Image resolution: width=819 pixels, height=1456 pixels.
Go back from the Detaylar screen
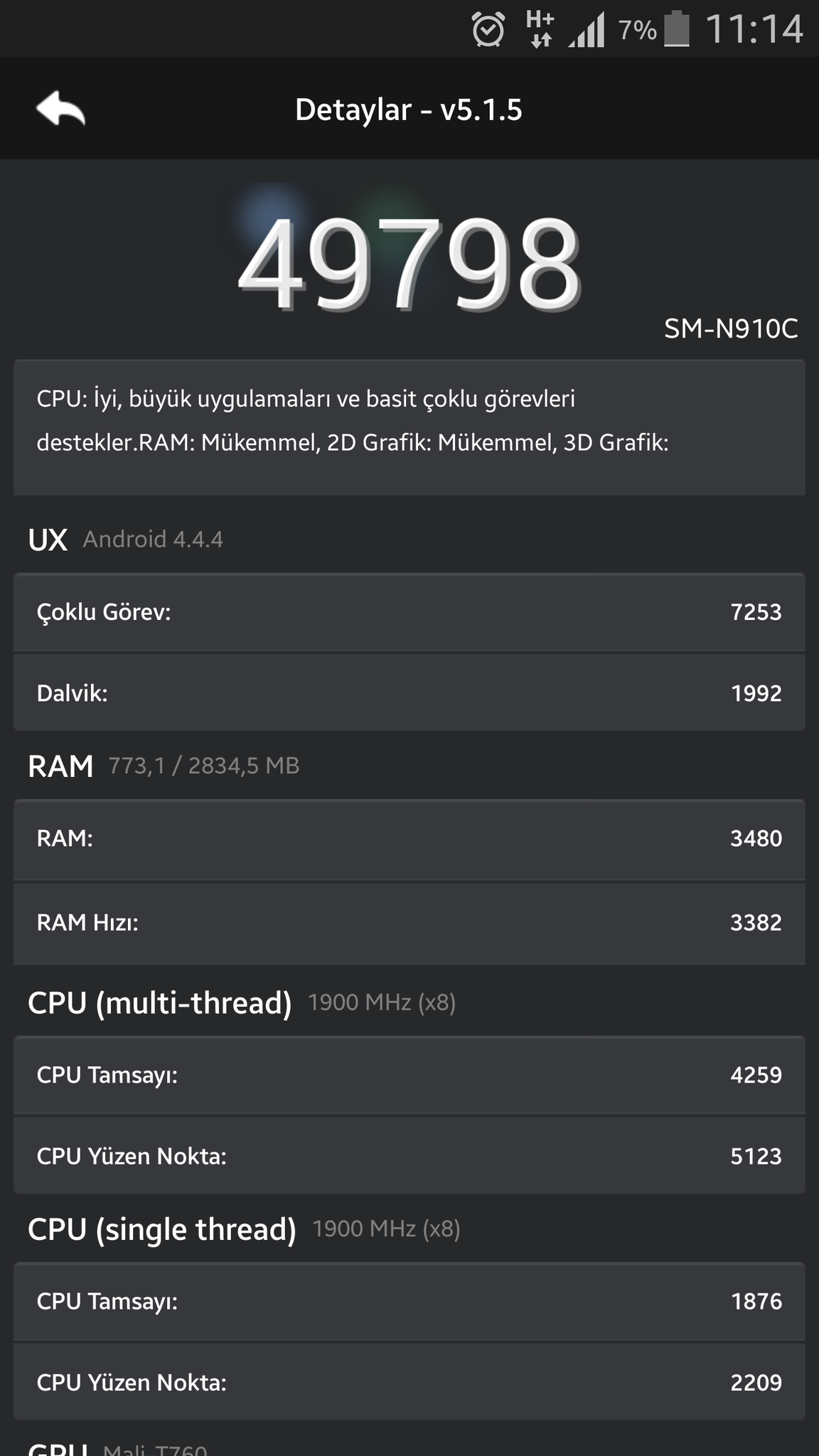click(61, 109)
